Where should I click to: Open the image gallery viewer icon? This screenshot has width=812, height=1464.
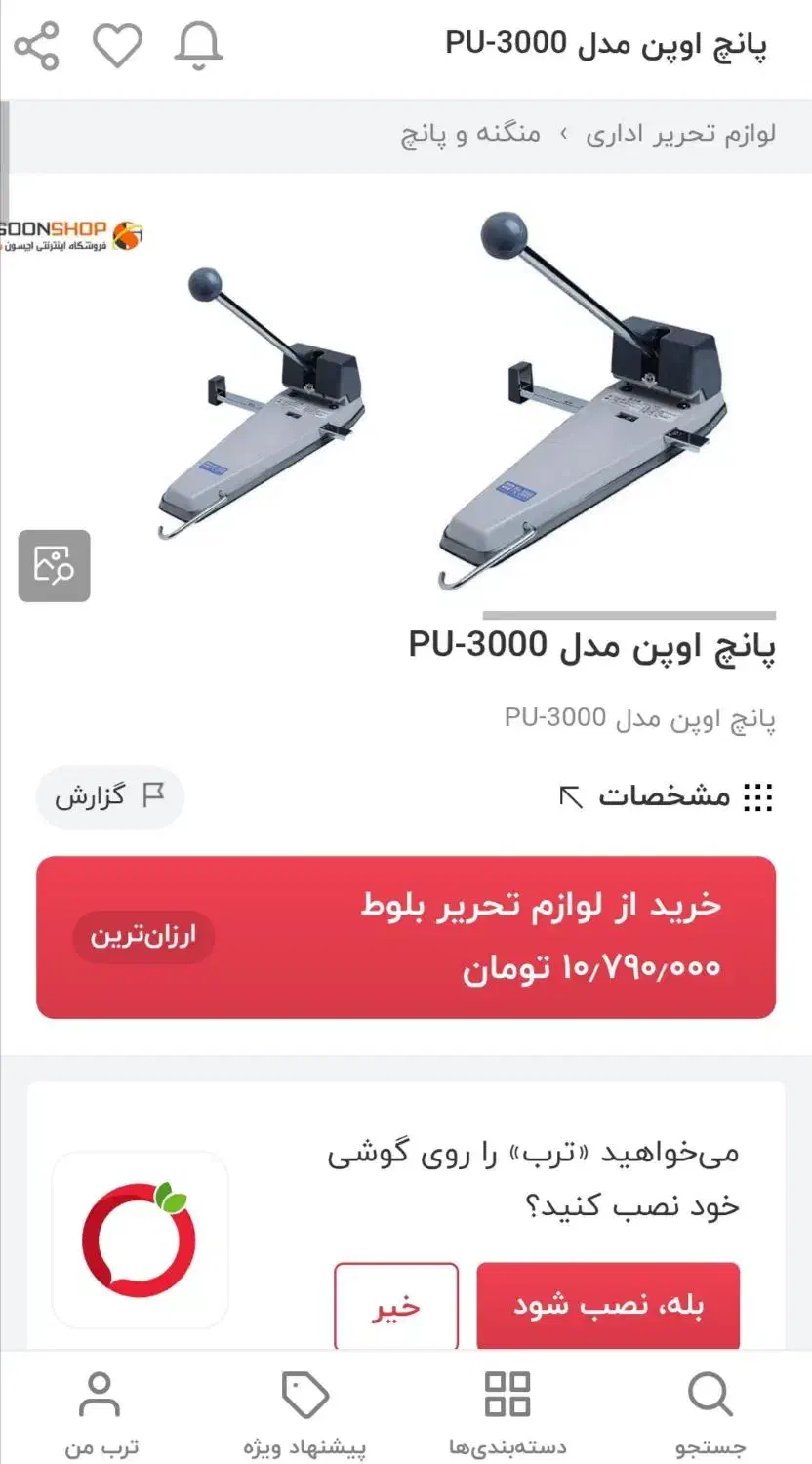[x=55, y=567]
